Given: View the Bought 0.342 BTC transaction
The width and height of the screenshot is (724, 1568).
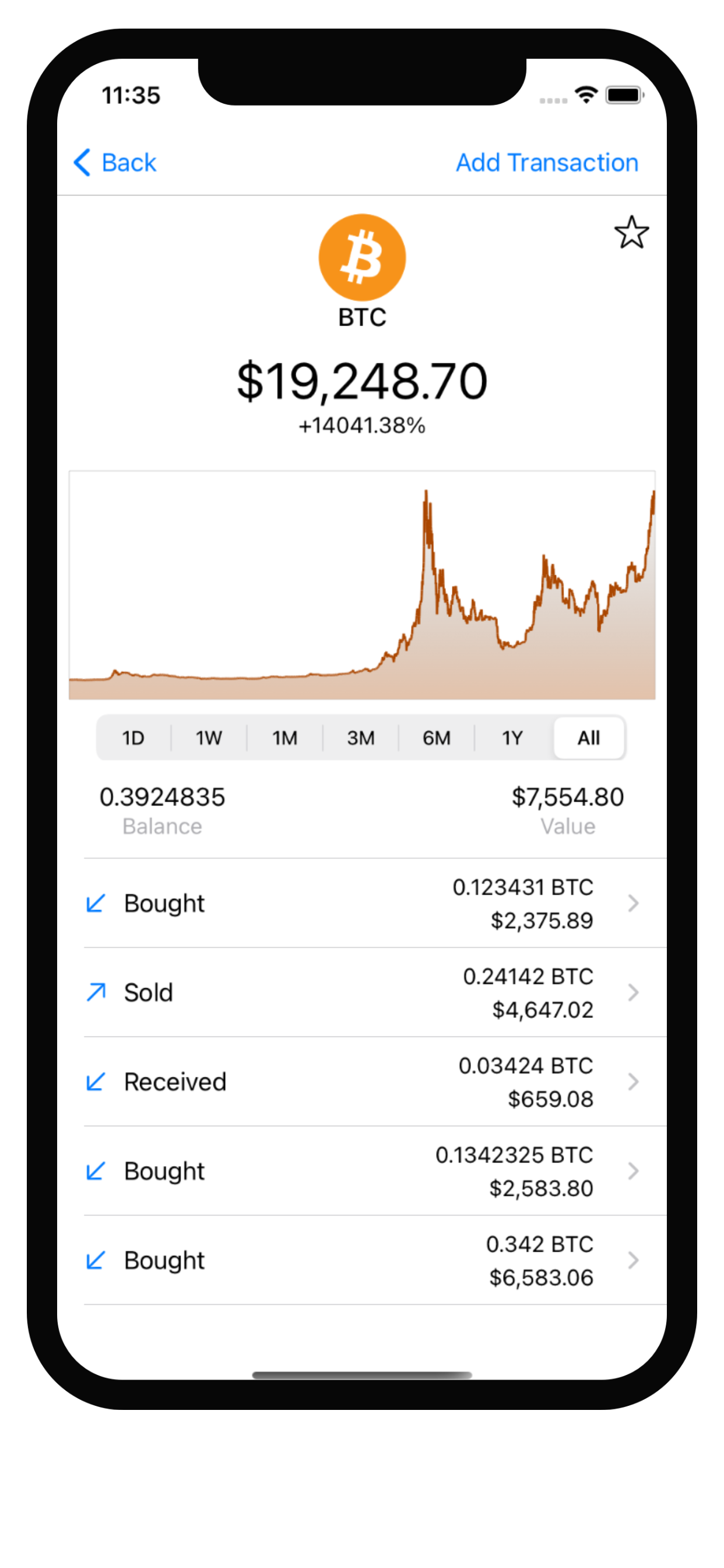Looking at the screenshot, I should 375,1260.
